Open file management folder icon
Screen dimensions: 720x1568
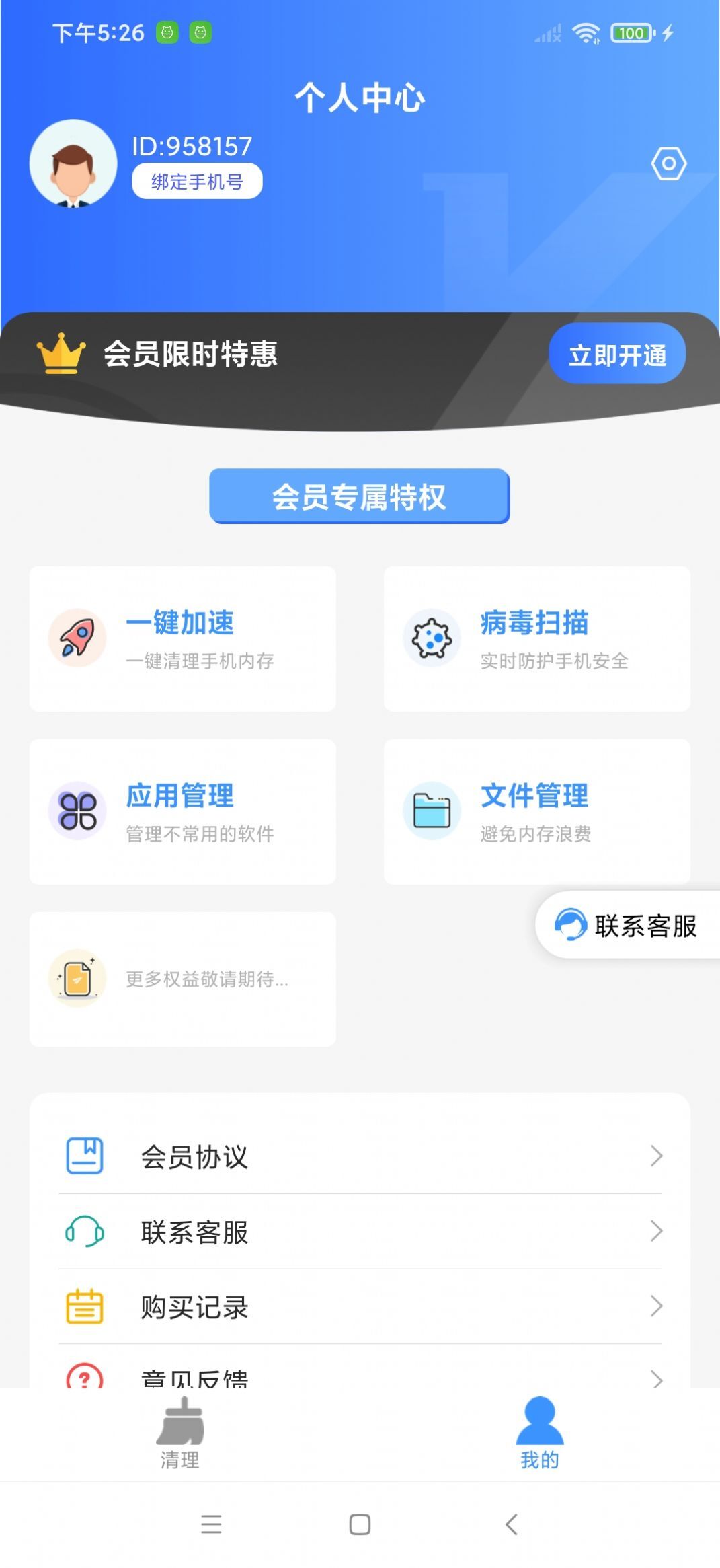tap(432, 811)
